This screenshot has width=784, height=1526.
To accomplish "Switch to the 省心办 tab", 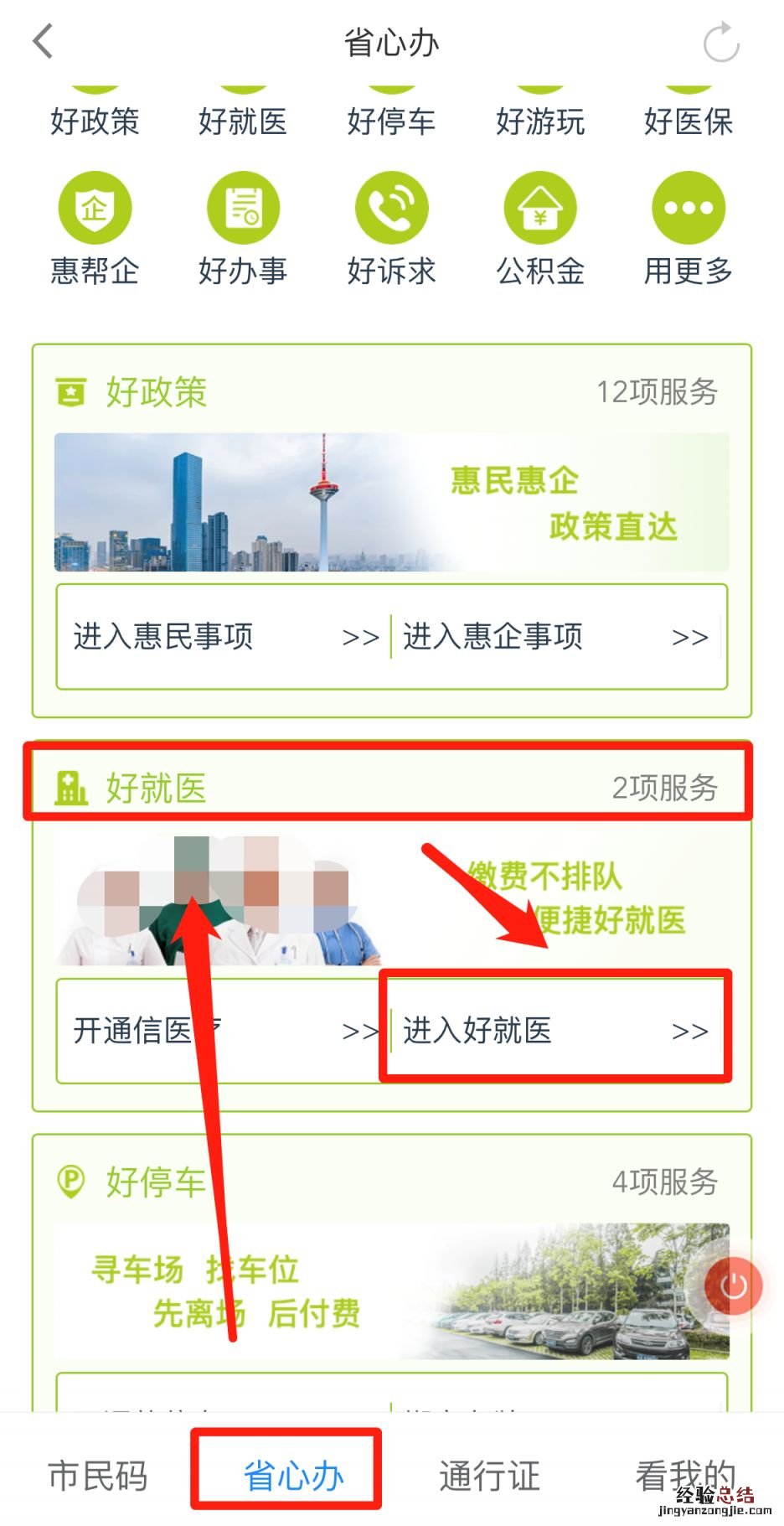I will click(x=293, y=1476).
